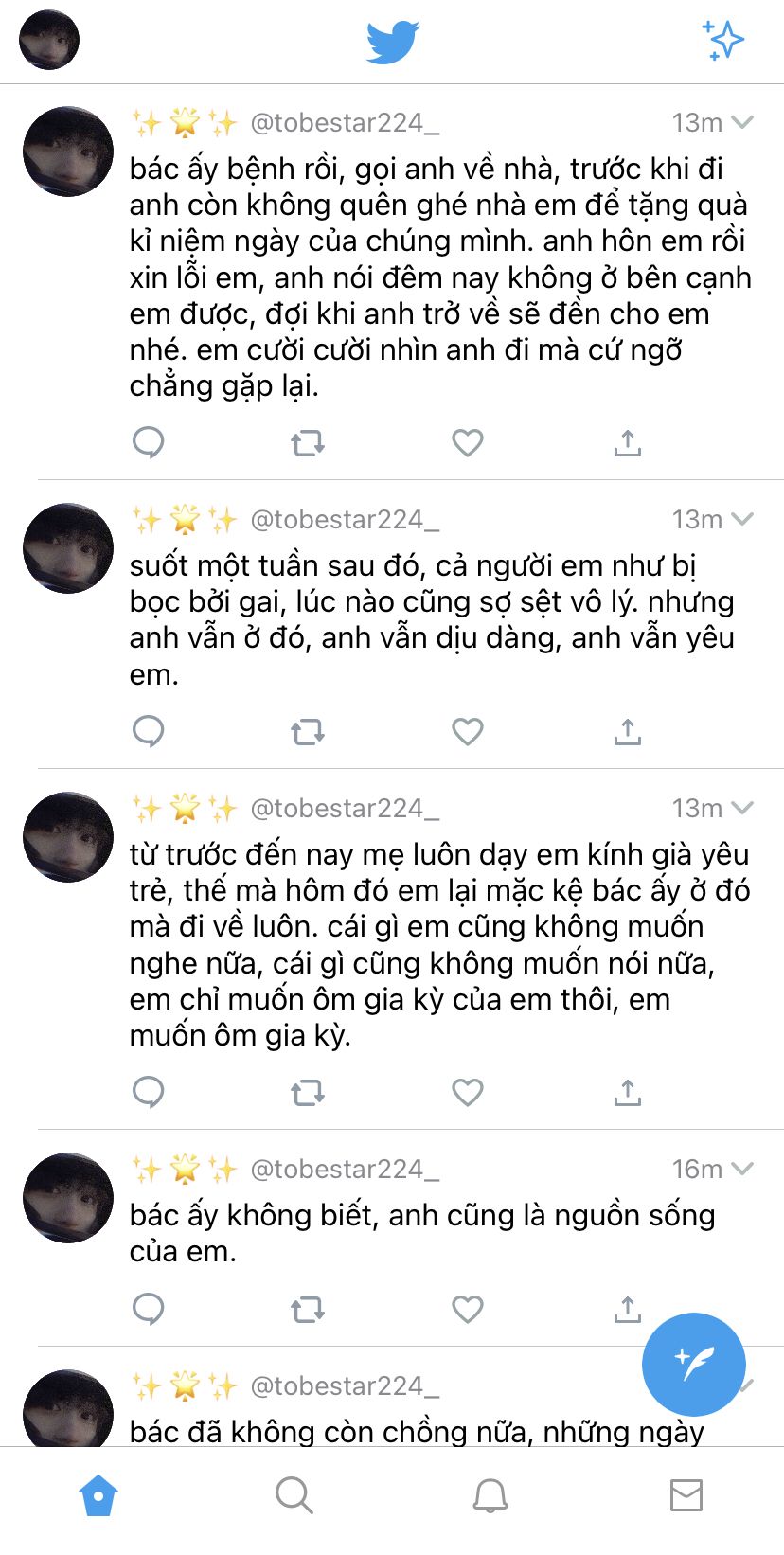The image size is (784, 1555).
Task: Share the tweet starting "bác ấy bệnh rồi"
Action: (627, 442)
